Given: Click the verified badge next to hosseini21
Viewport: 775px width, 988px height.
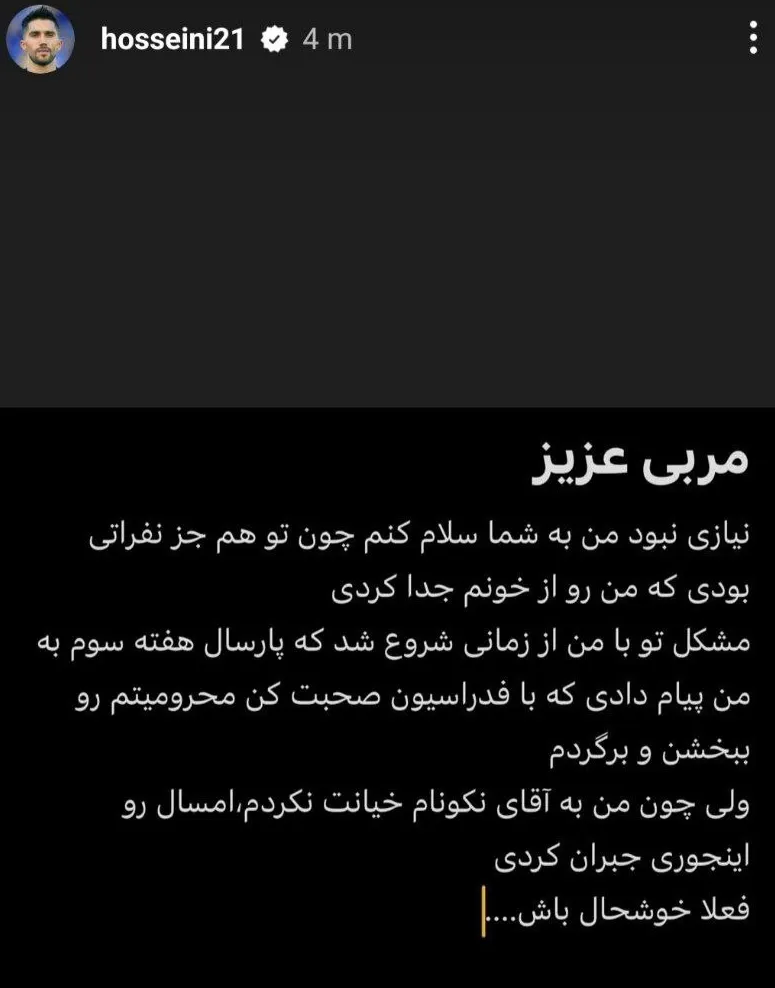Looking at the screenshot, I should (274, 41).
